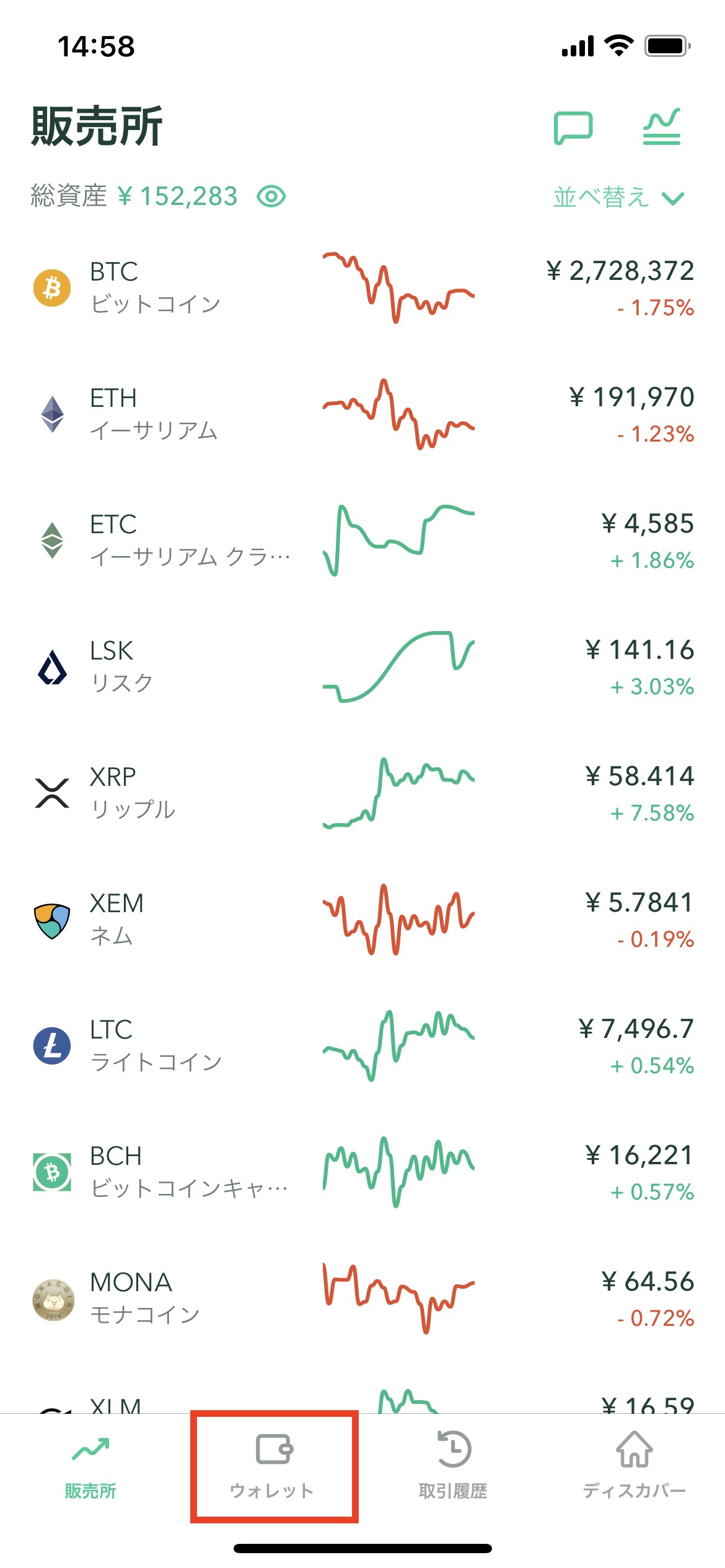
Task: Open the LSK リスク row
Action: (x=362, y=667)
